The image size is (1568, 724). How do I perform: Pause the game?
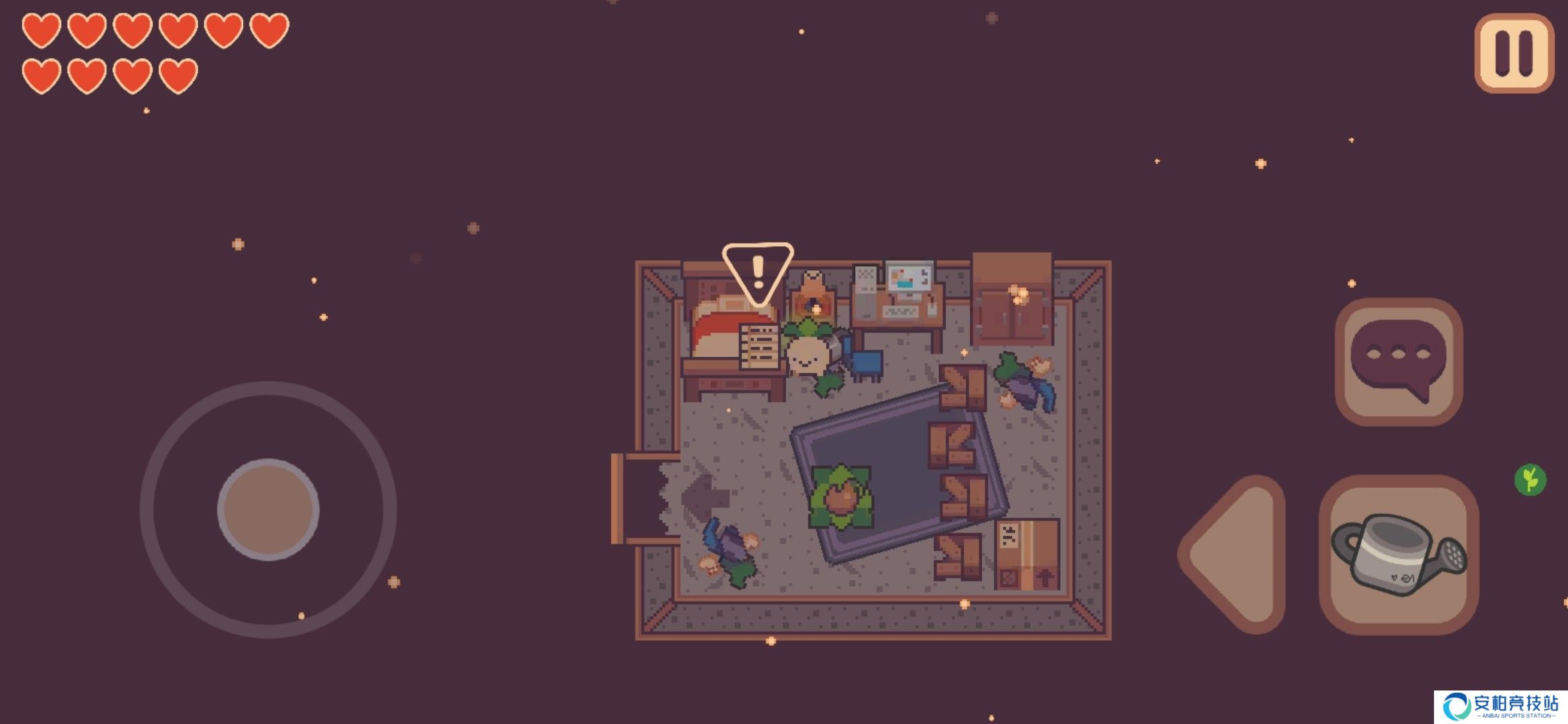(1514, 53)
